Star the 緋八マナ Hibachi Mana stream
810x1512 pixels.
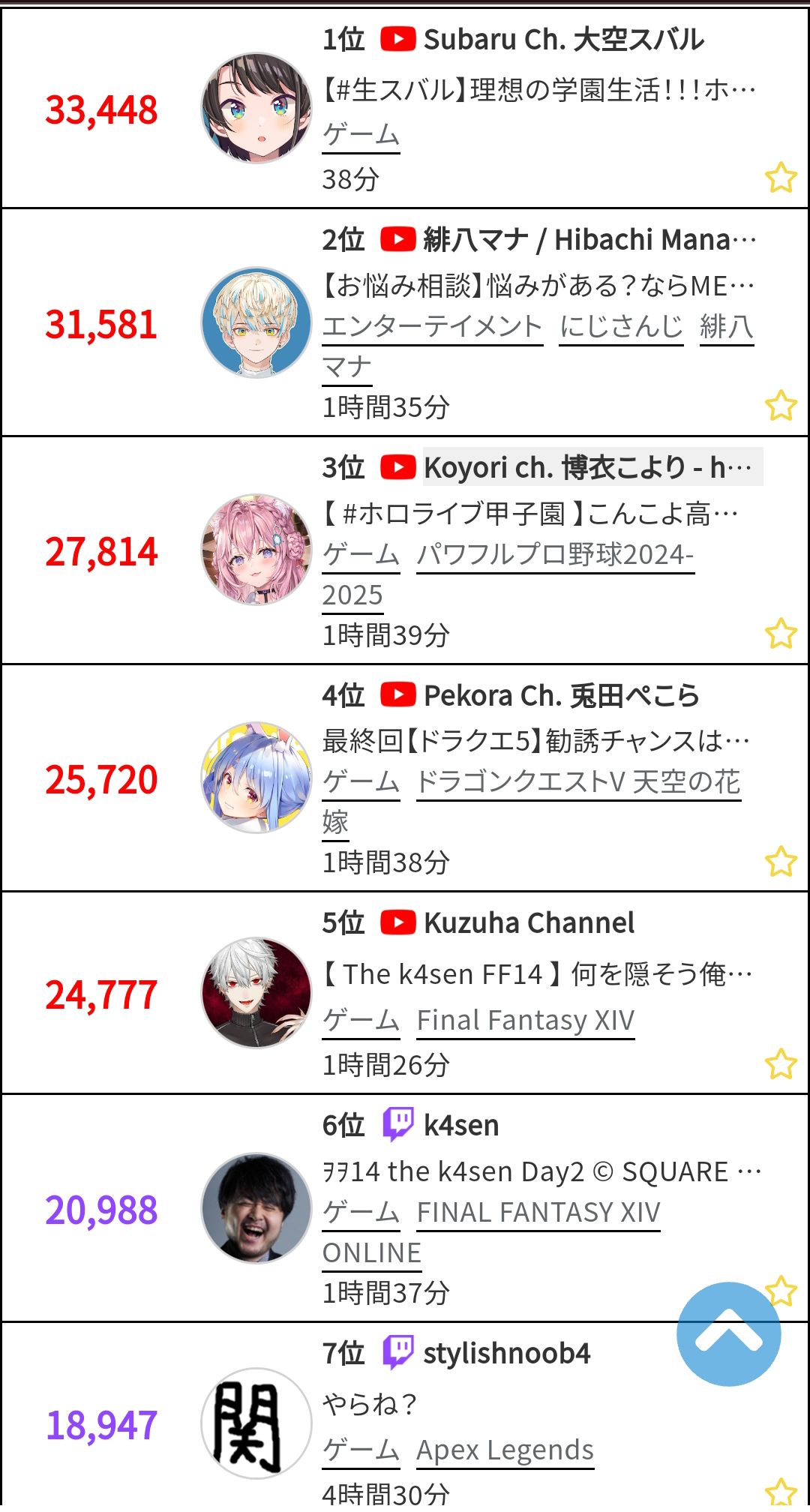[x=781, y=406]
